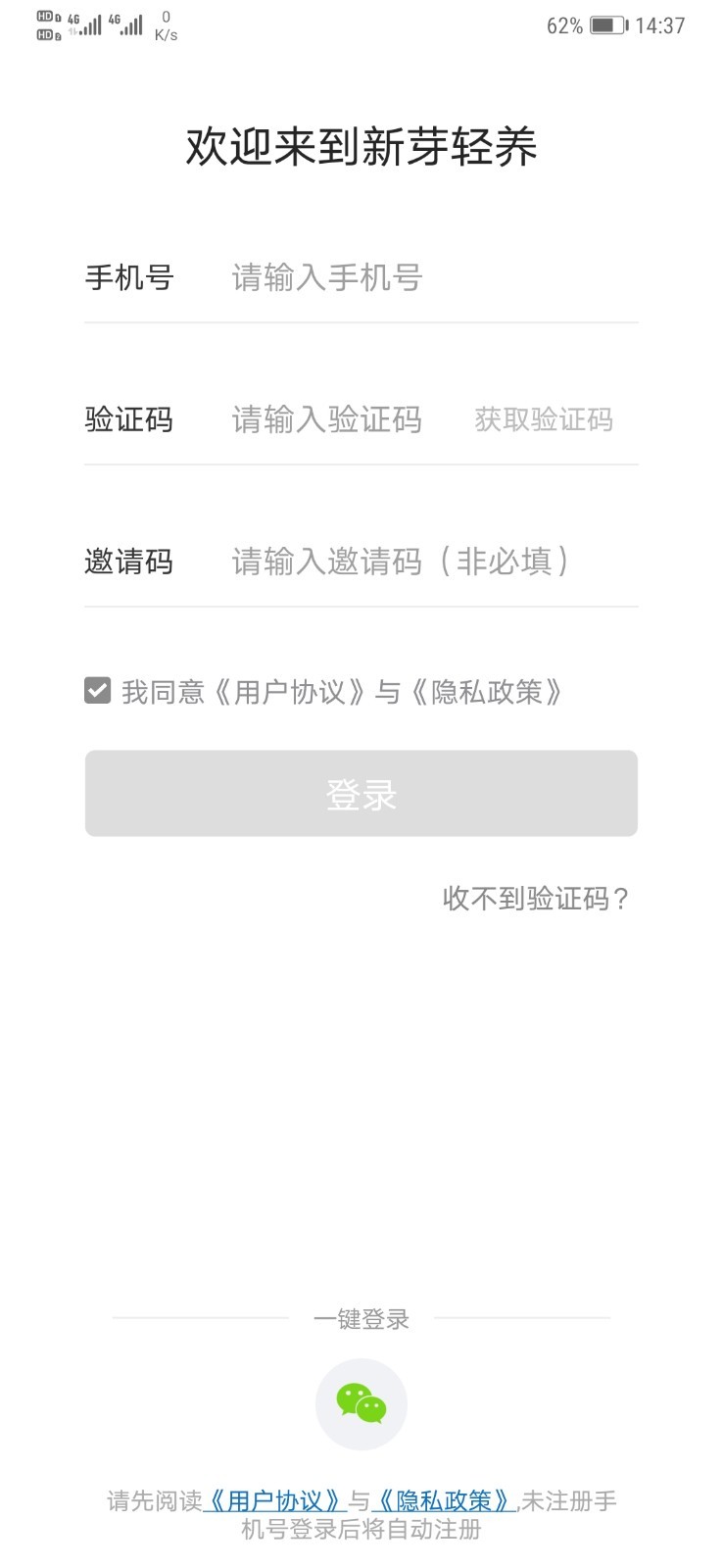Tap the 0 K/s network speed indicator

(x=164, y=26)
